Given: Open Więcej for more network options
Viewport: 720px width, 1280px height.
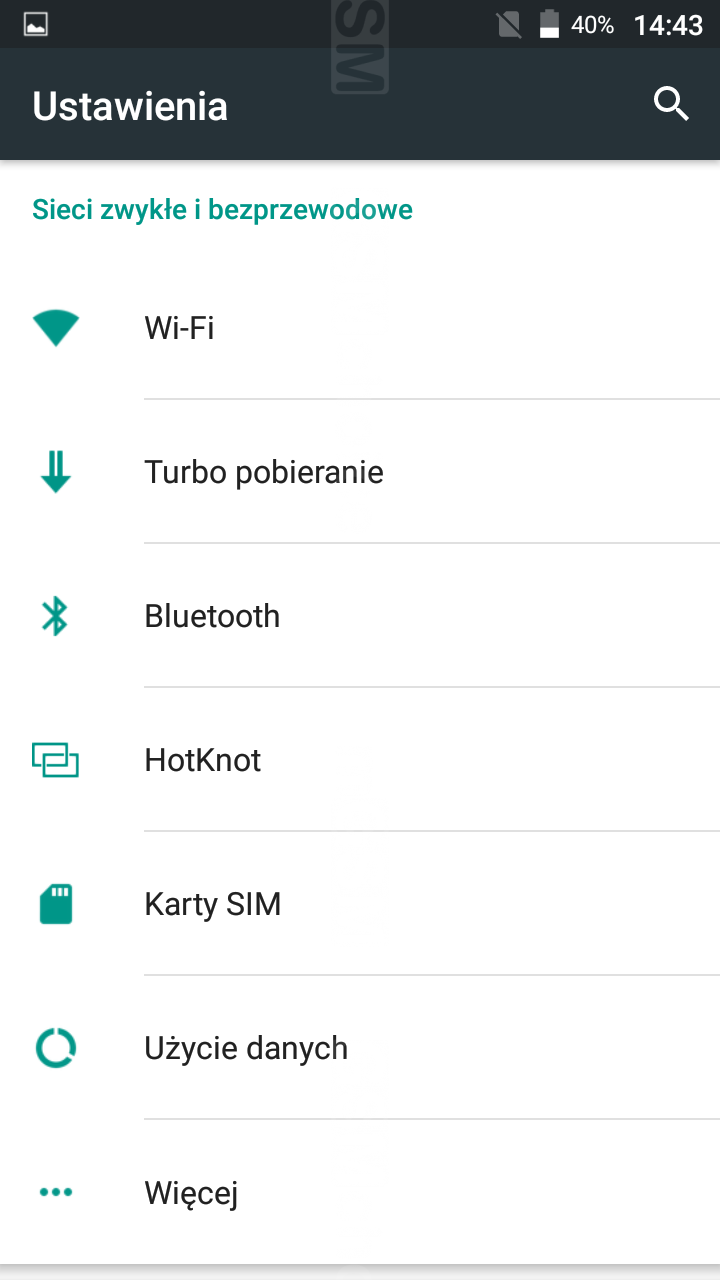Looking at the screenshot, I should [x=191, y=1192].
